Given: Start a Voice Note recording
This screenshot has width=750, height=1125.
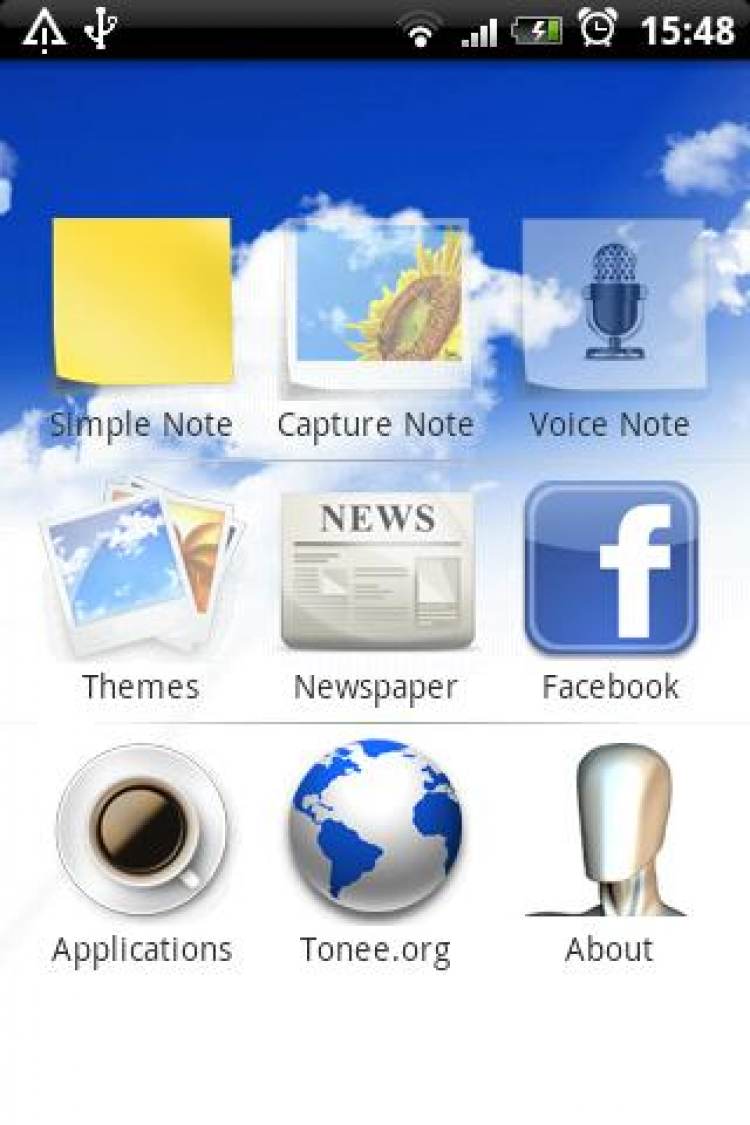Looking at the screenshot, I should click(611, 303).
